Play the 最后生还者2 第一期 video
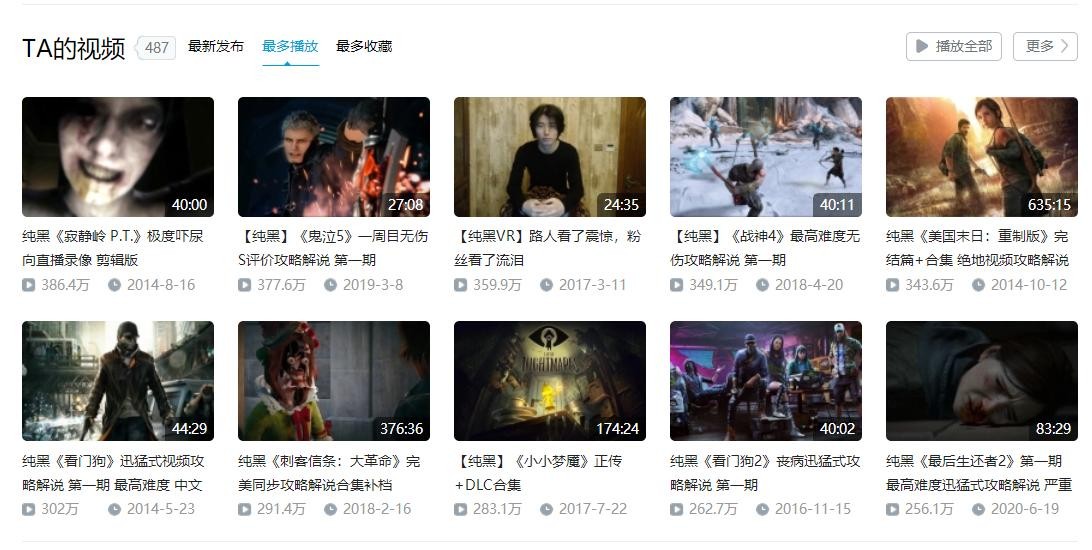 pyautogui.click(x=982, y=381)
